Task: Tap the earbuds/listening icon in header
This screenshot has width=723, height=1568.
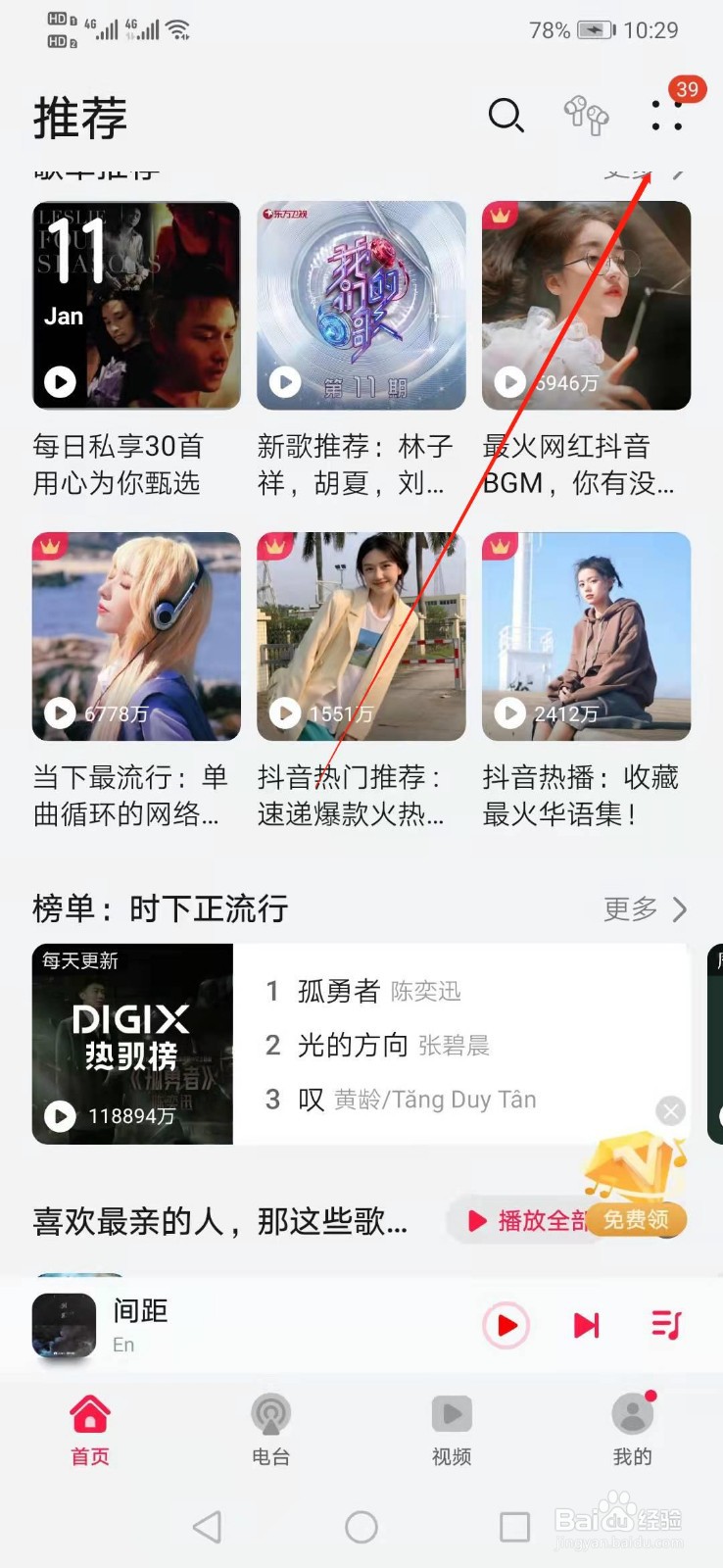Action: [586, 116]
